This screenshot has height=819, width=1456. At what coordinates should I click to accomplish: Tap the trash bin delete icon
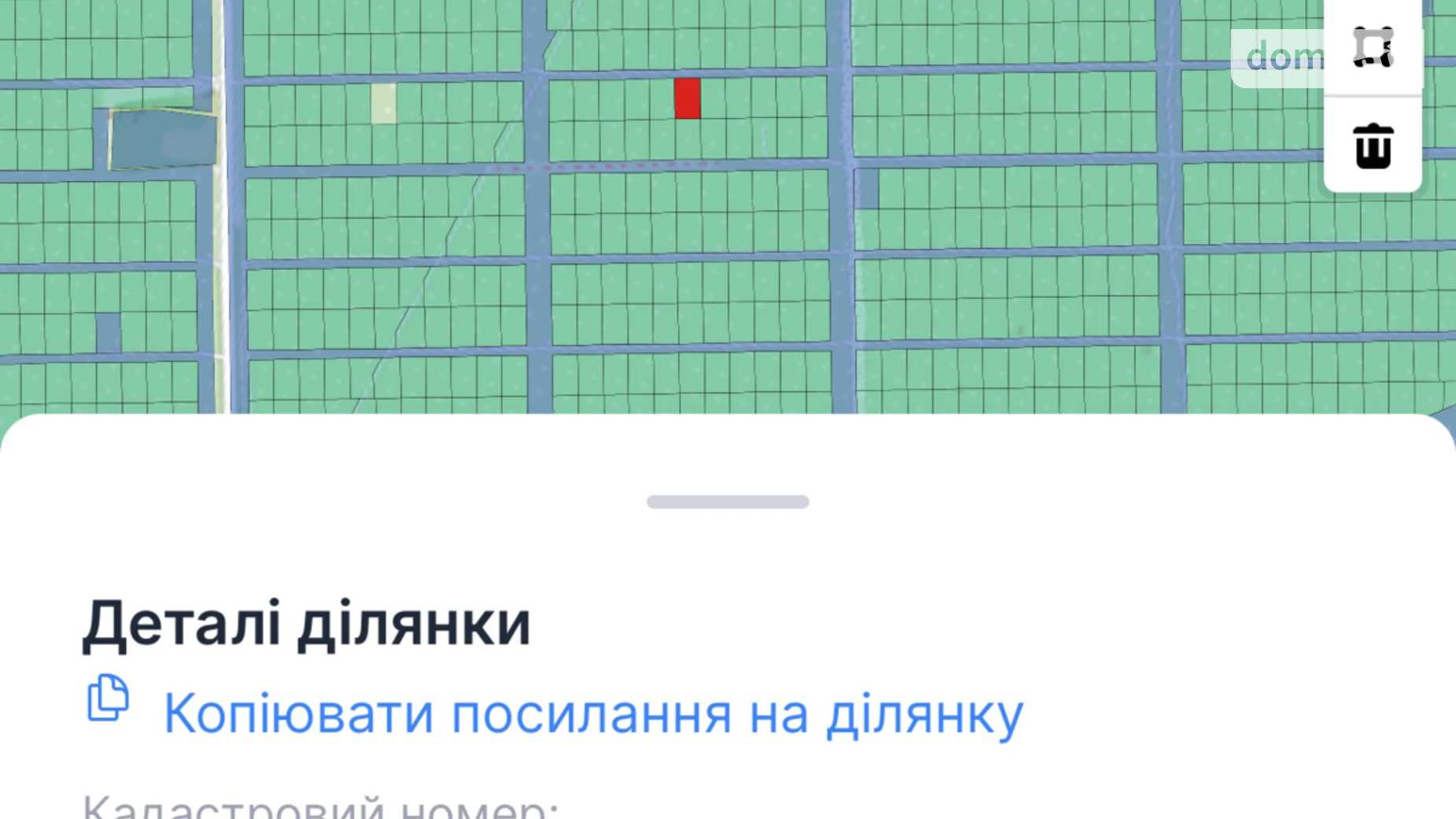pyautogui.click(x=1373, y=146)
